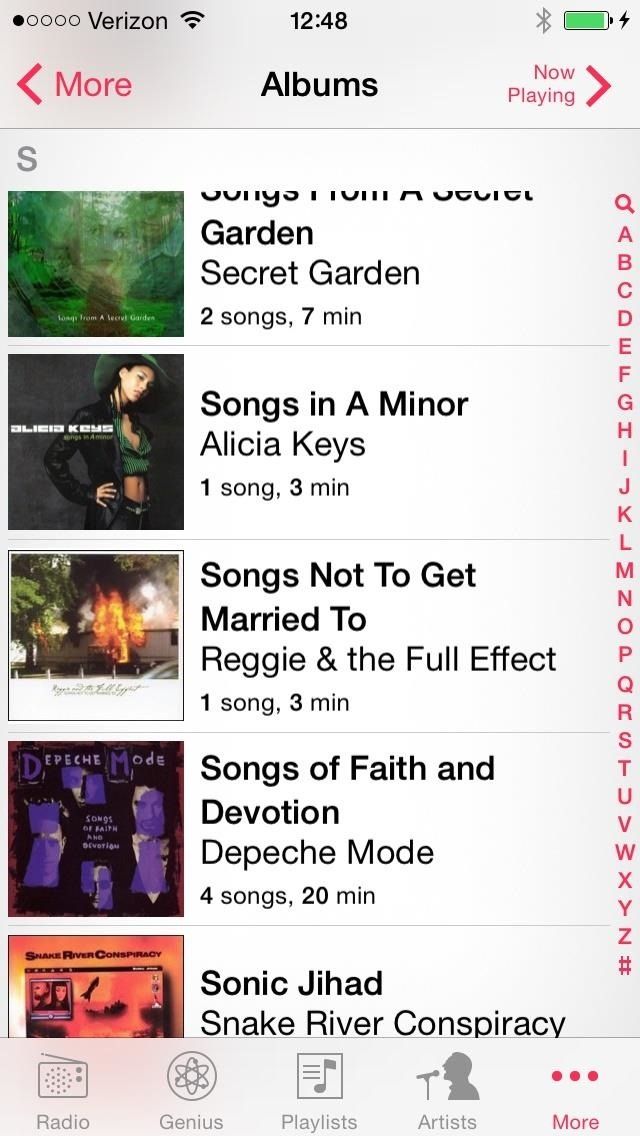640x1136 pixels.
Task: Open Songs From A Secret Garden album
Action: pos(310,265)
